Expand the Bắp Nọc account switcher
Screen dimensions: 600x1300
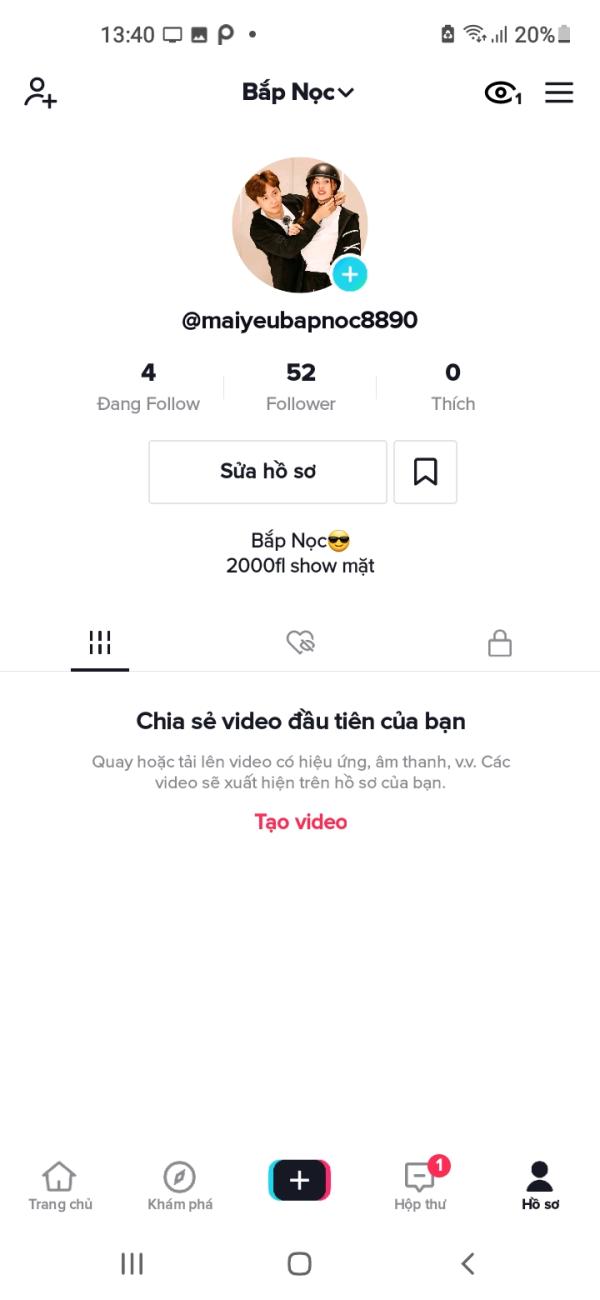(x=298, y=92)
